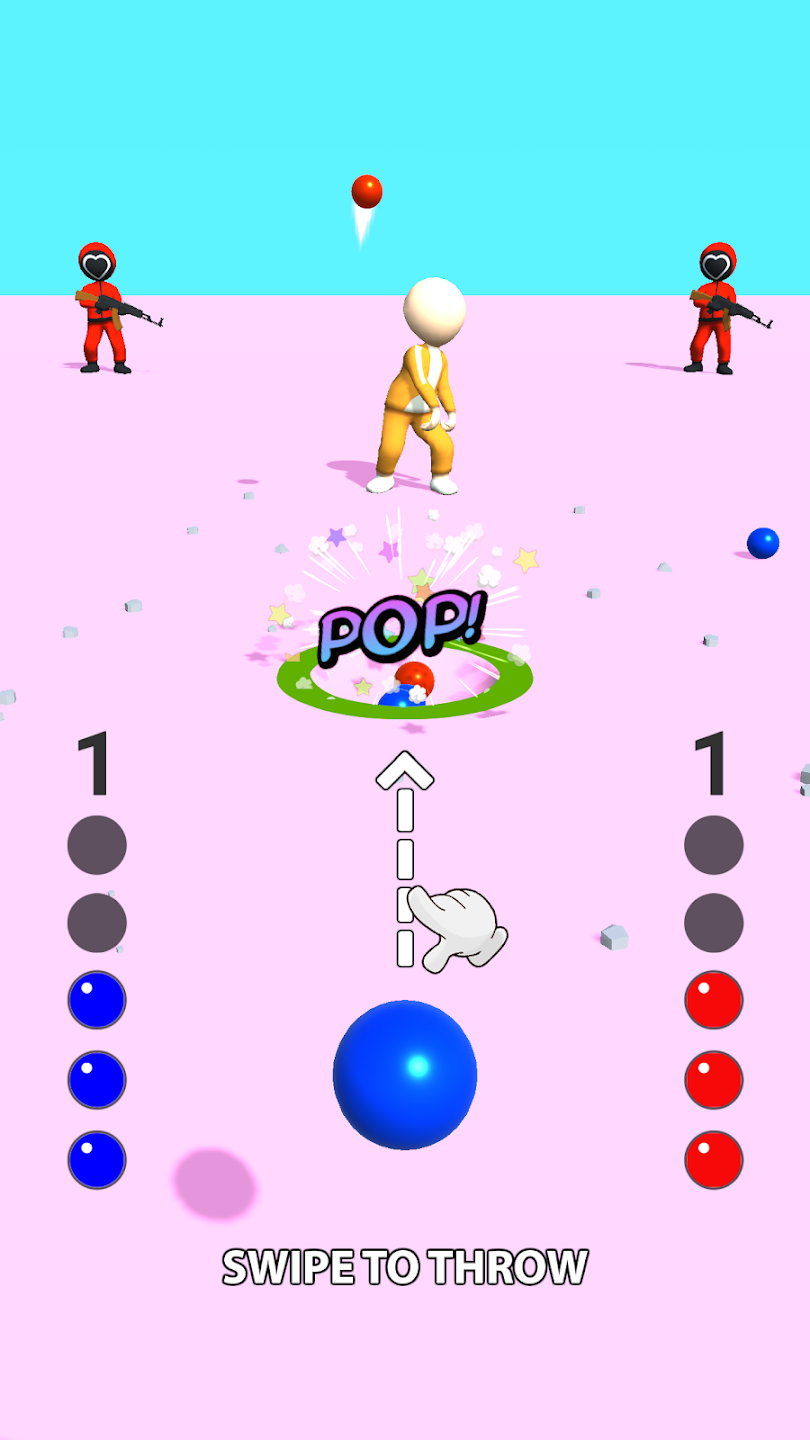Tap the large blue ball to throw
The width and height of the screenshot is (810, 1440).
pos(405,1075)
